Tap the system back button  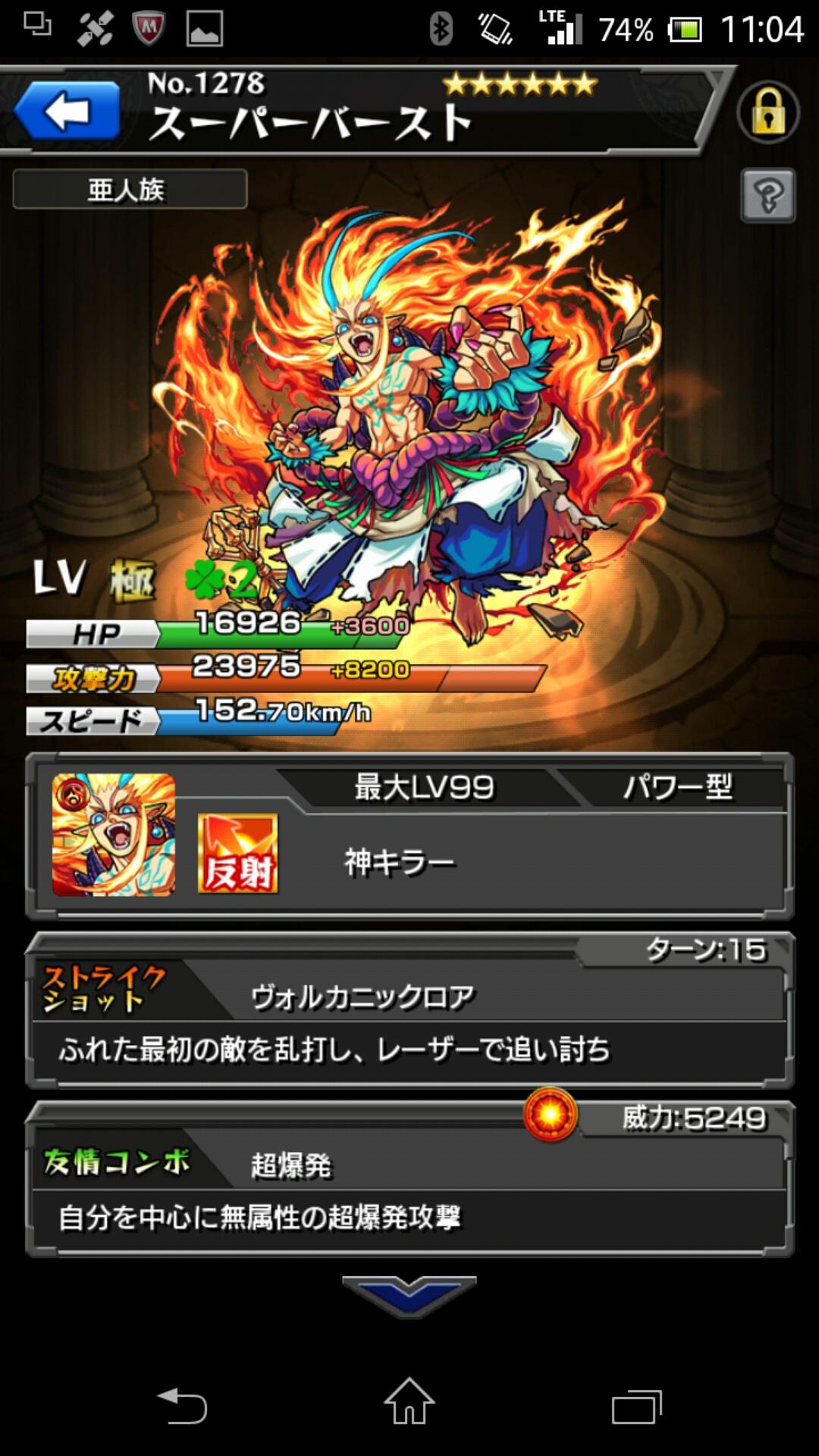[182, 1405]
